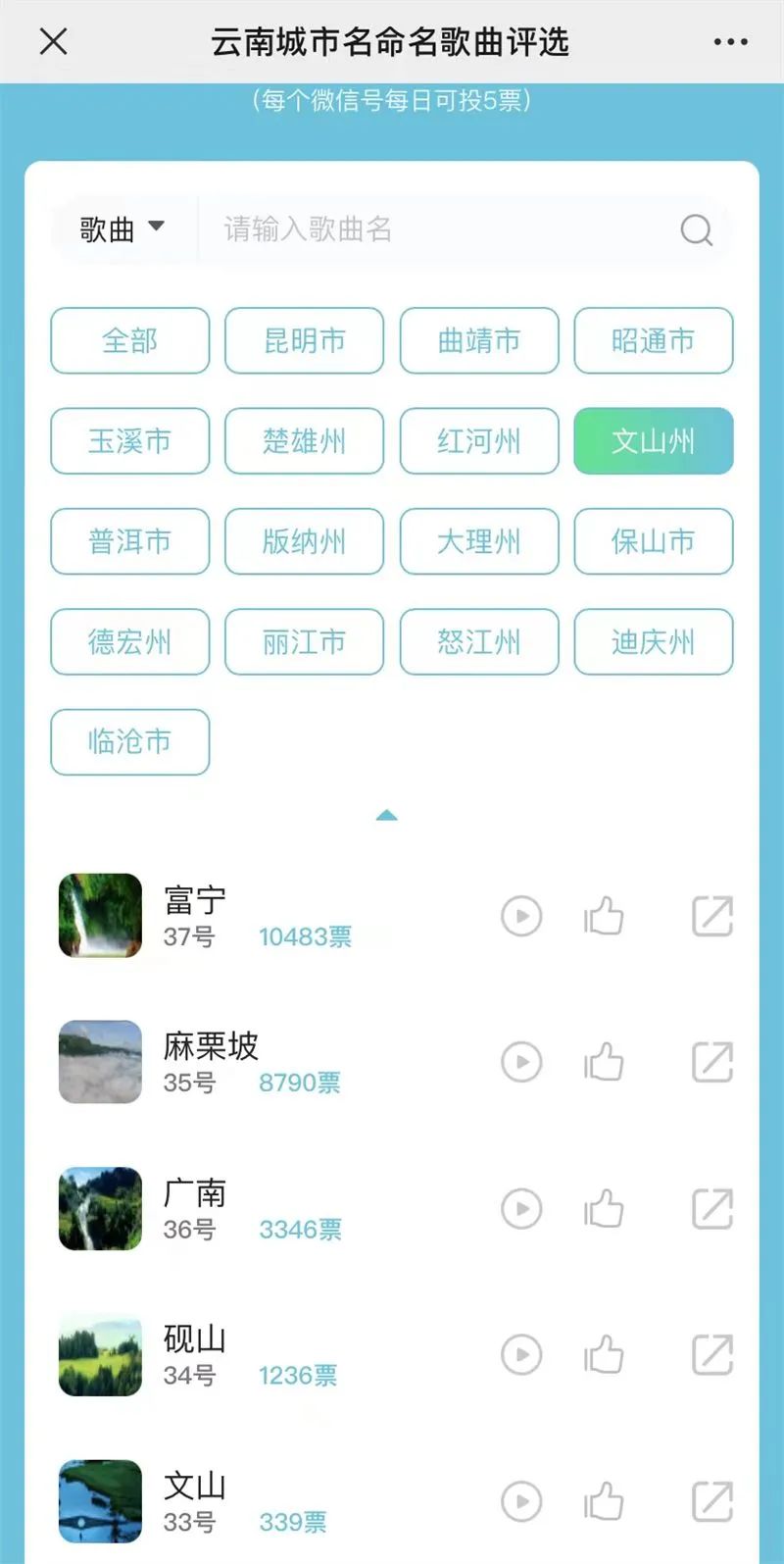Play the song 富宁
The width and height of the screenshot is (784, 1564).
click(x=521, y=917)
